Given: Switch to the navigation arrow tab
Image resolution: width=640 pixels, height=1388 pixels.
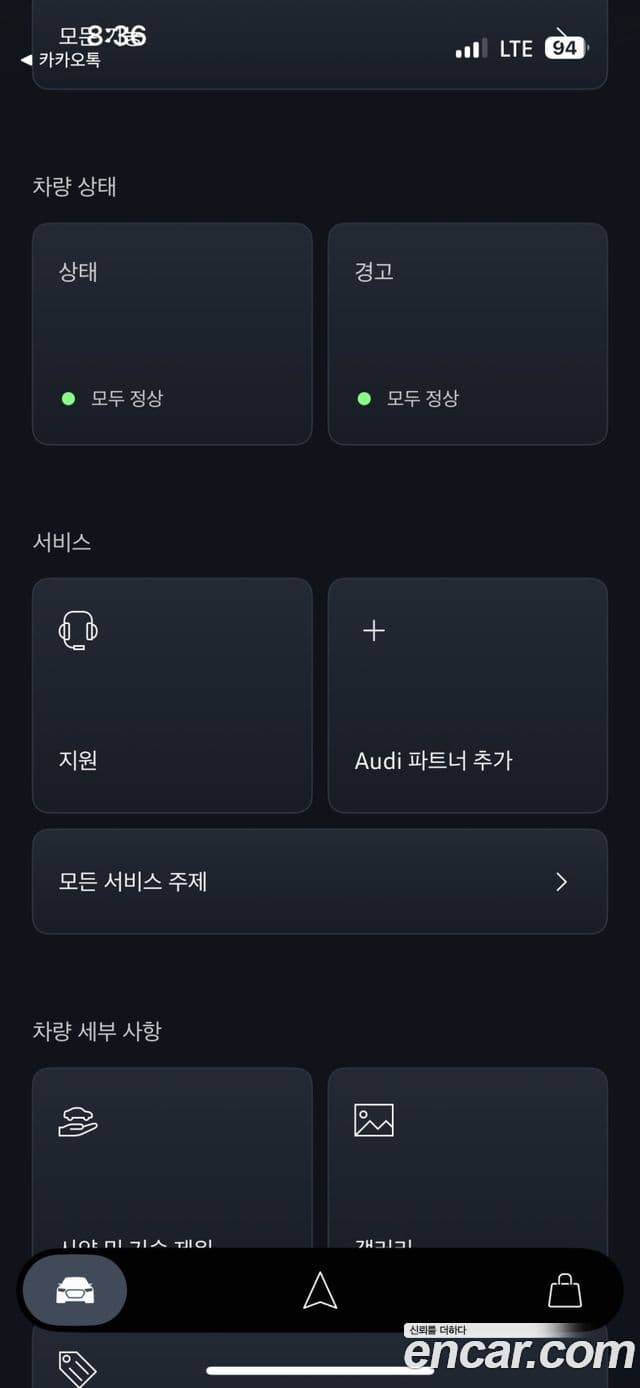Looking at the screenshot, I should [x=320, y=1291].
